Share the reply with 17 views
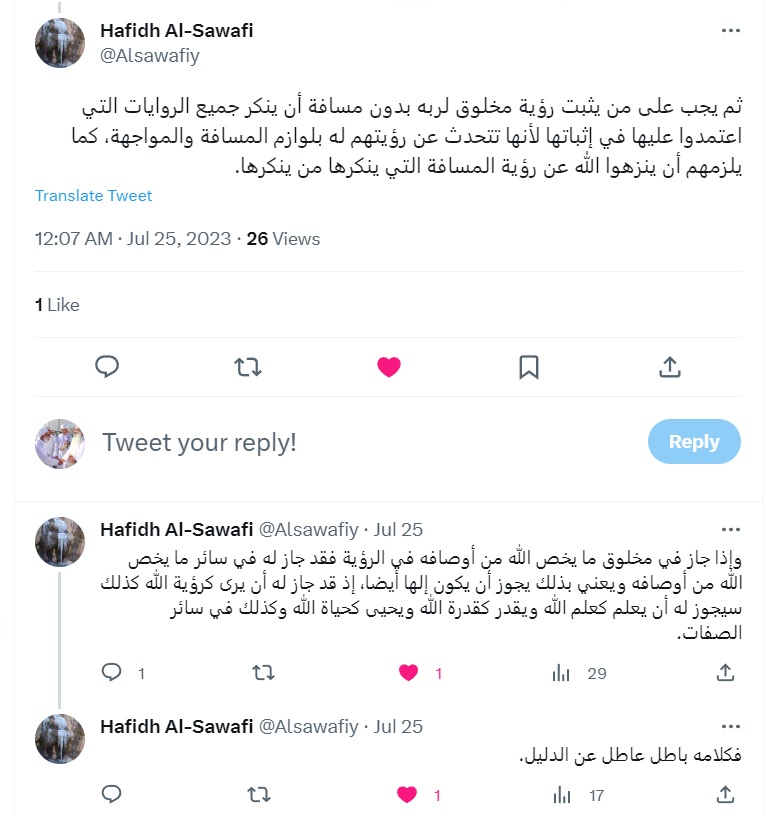The width and height of the screenshot is (768, 813). [x=726, y=796]
